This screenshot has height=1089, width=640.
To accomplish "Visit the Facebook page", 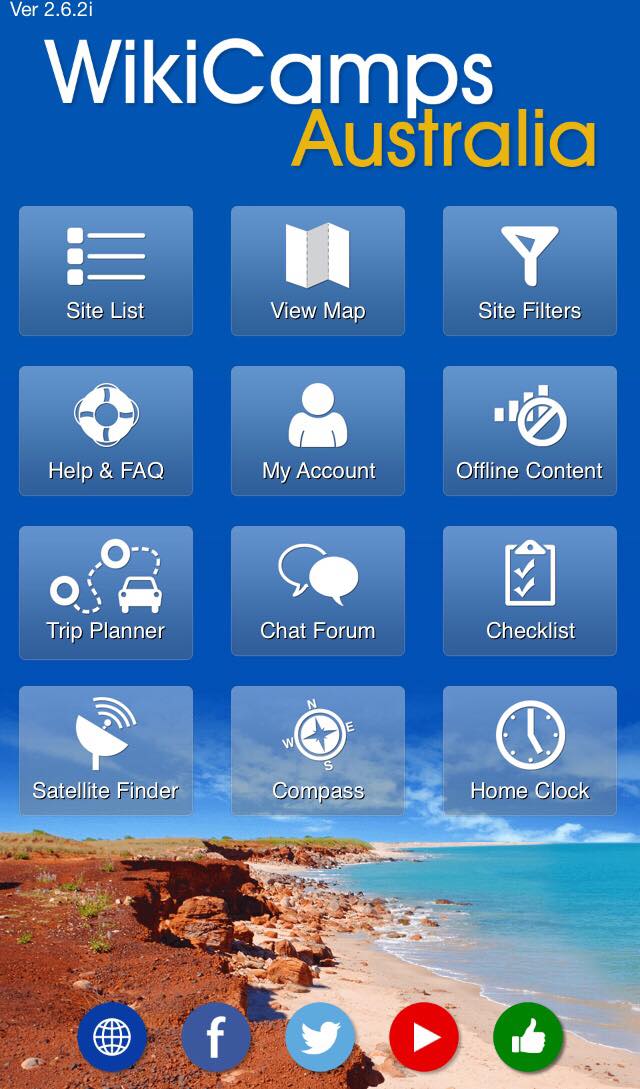I will (x=216, y=1037).
